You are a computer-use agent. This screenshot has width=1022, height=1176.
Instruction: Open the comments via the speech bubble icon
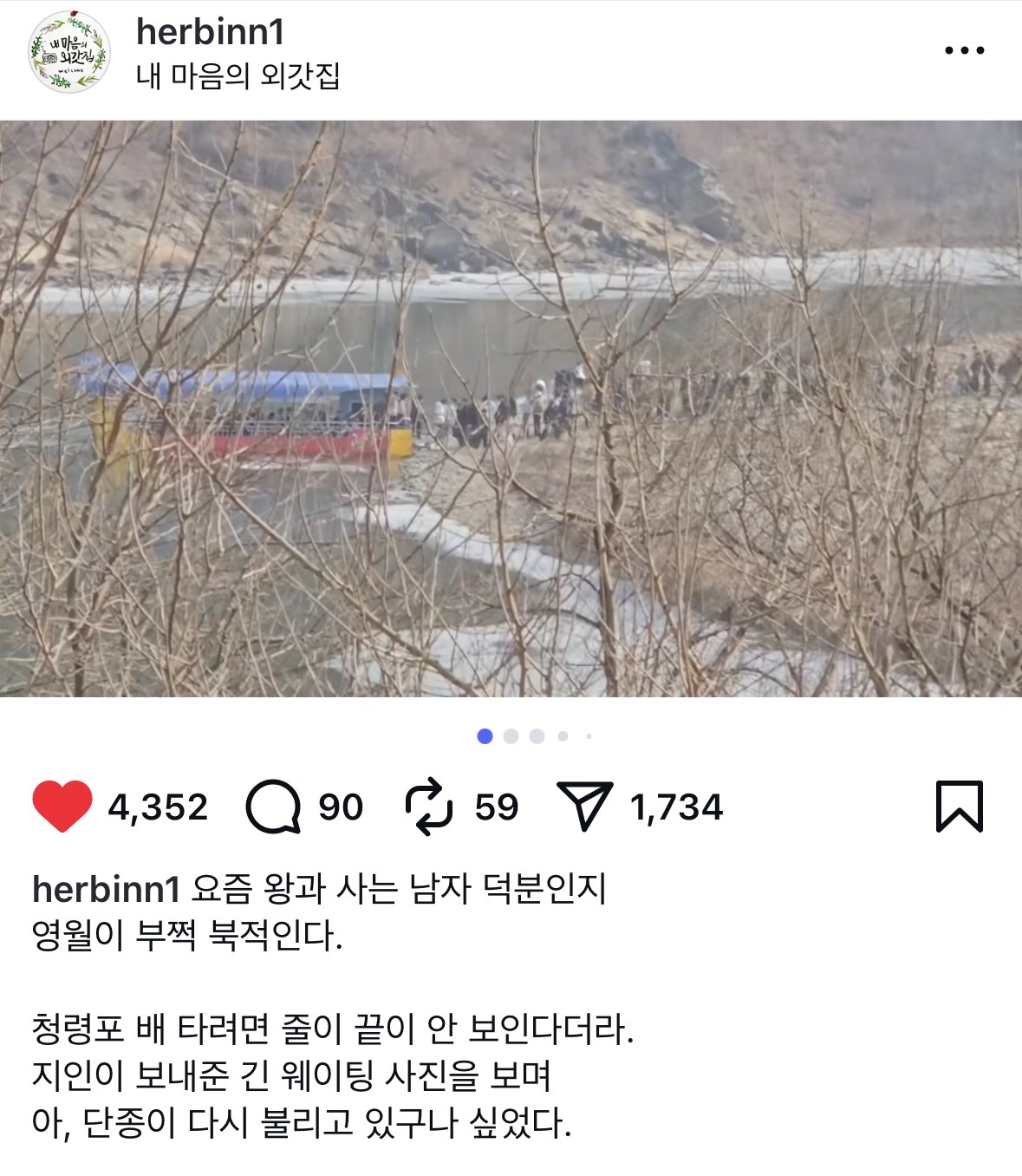(274, 807)
